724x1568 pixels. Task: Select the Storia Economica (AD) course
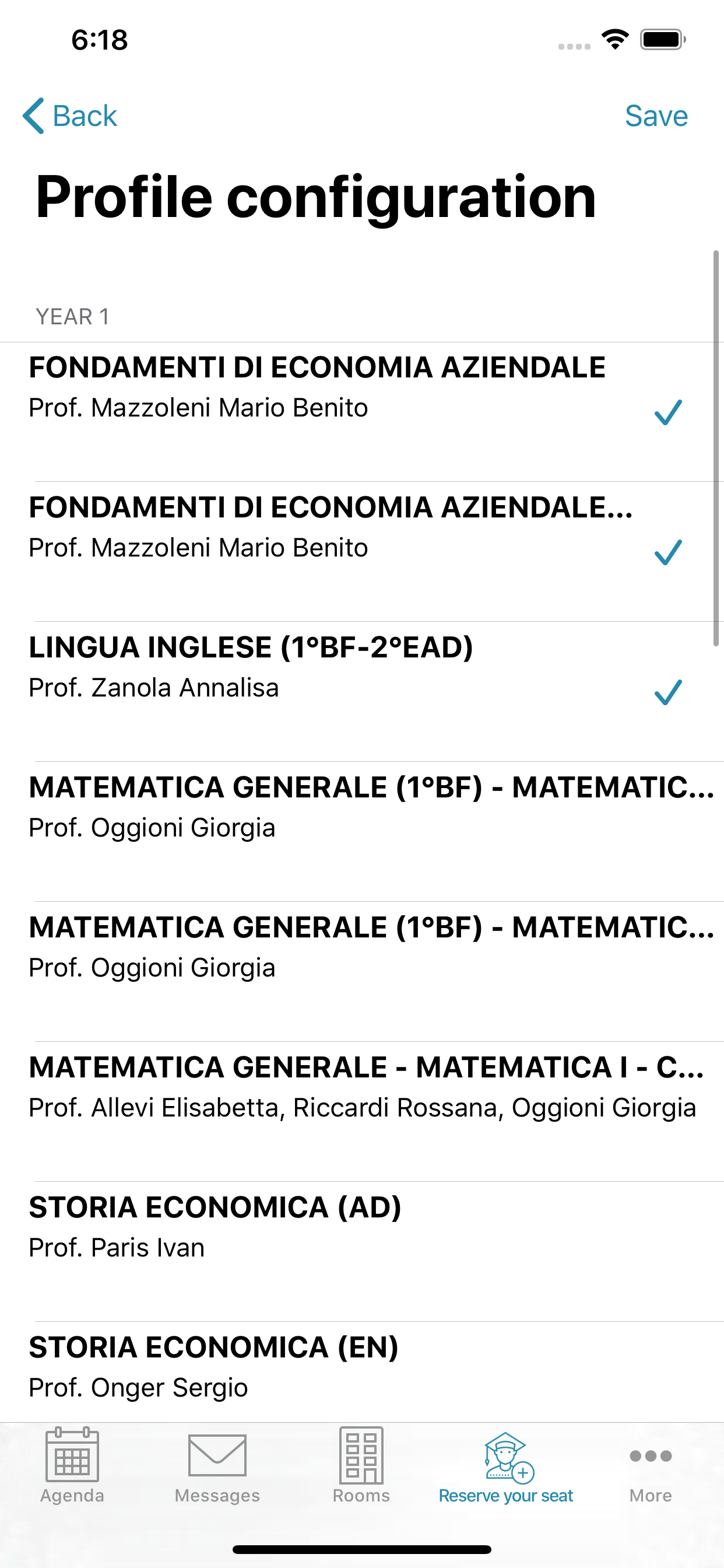tap(362, 1251)
